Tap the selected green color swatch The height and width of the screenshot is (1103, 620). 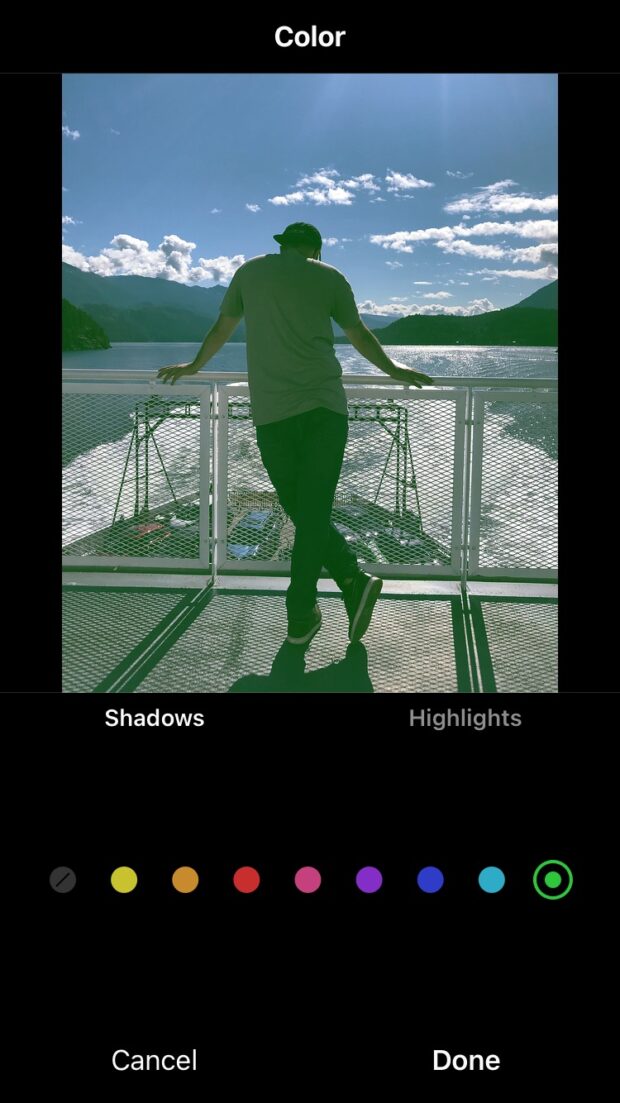[x=553, y=880]
